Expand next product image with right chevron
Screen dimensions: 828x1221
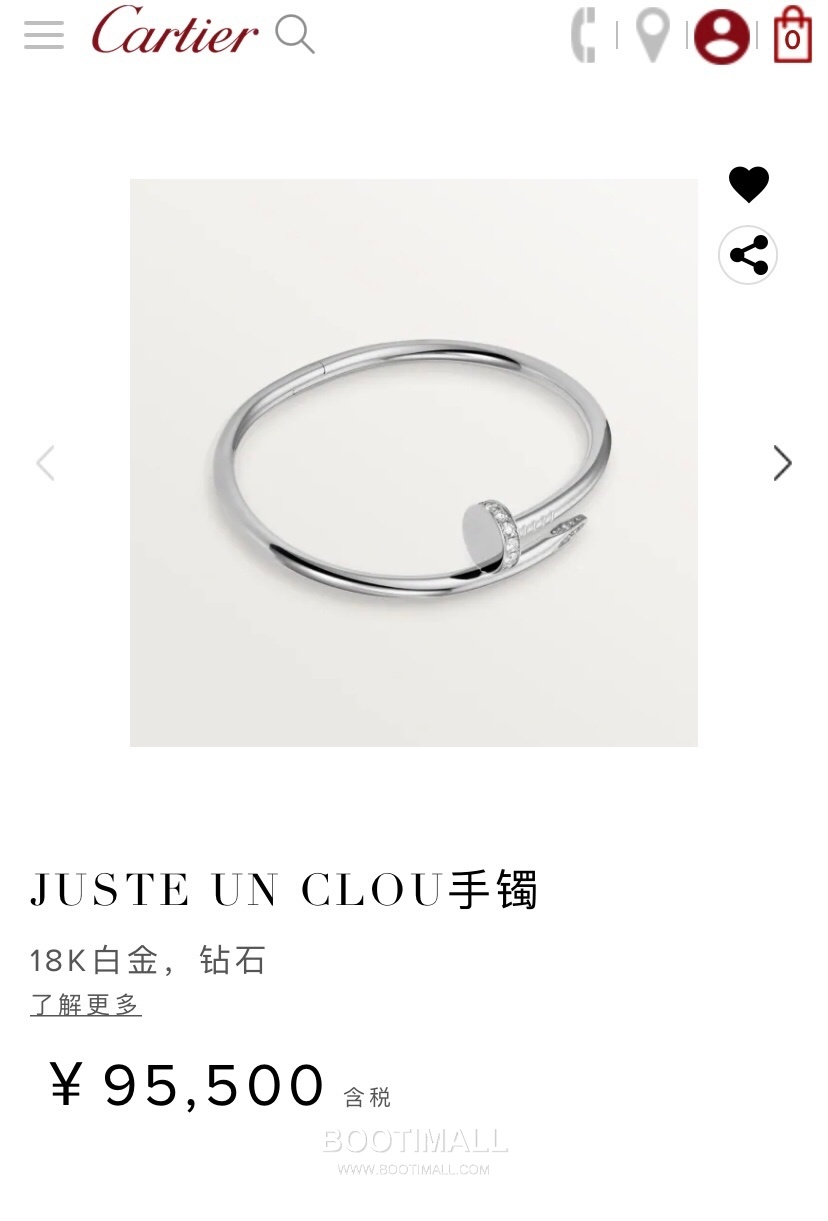click(x=784, y=463)
